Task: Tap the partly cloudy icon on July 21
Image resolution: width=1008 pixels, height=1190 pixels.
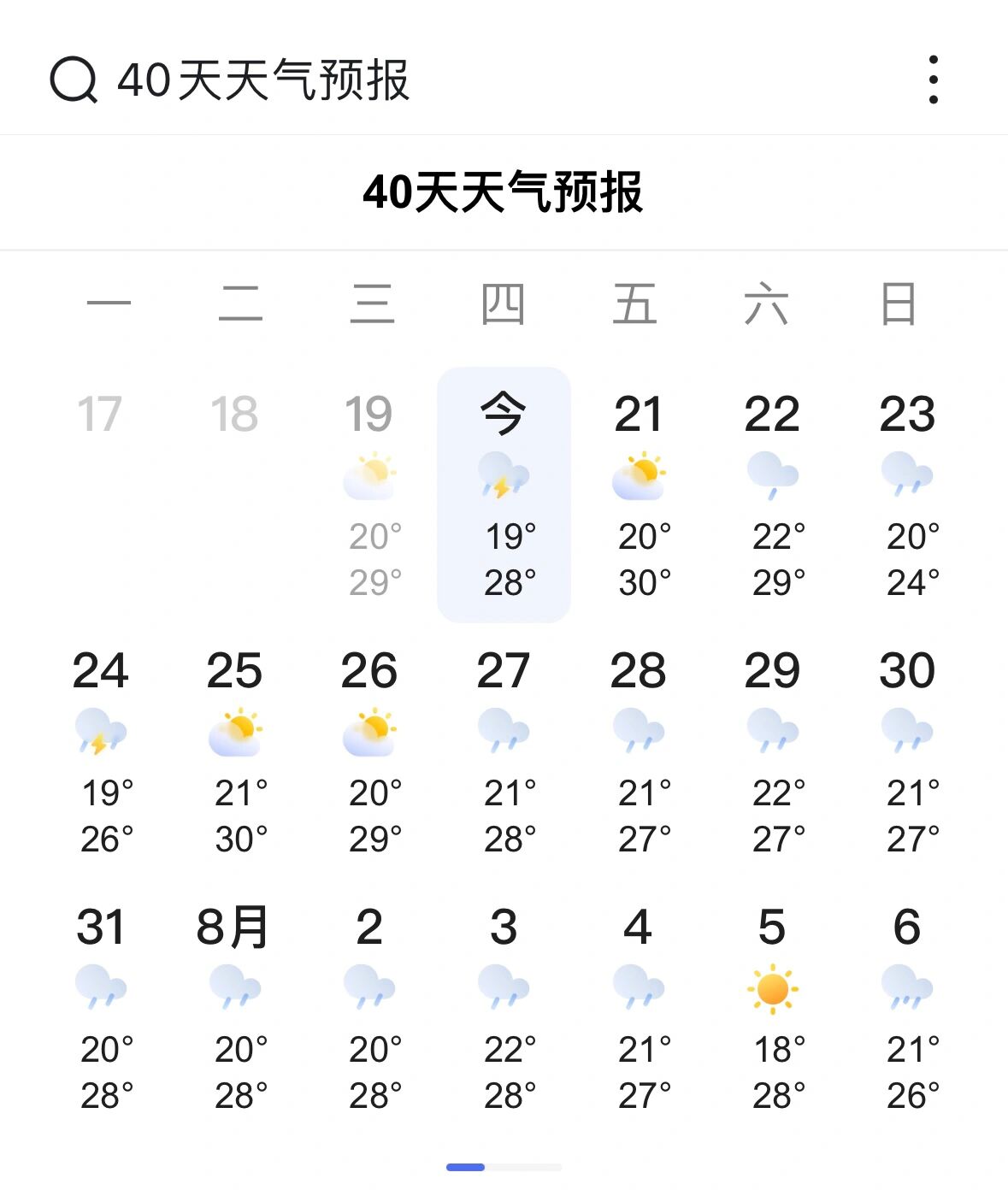Action: 640,475
